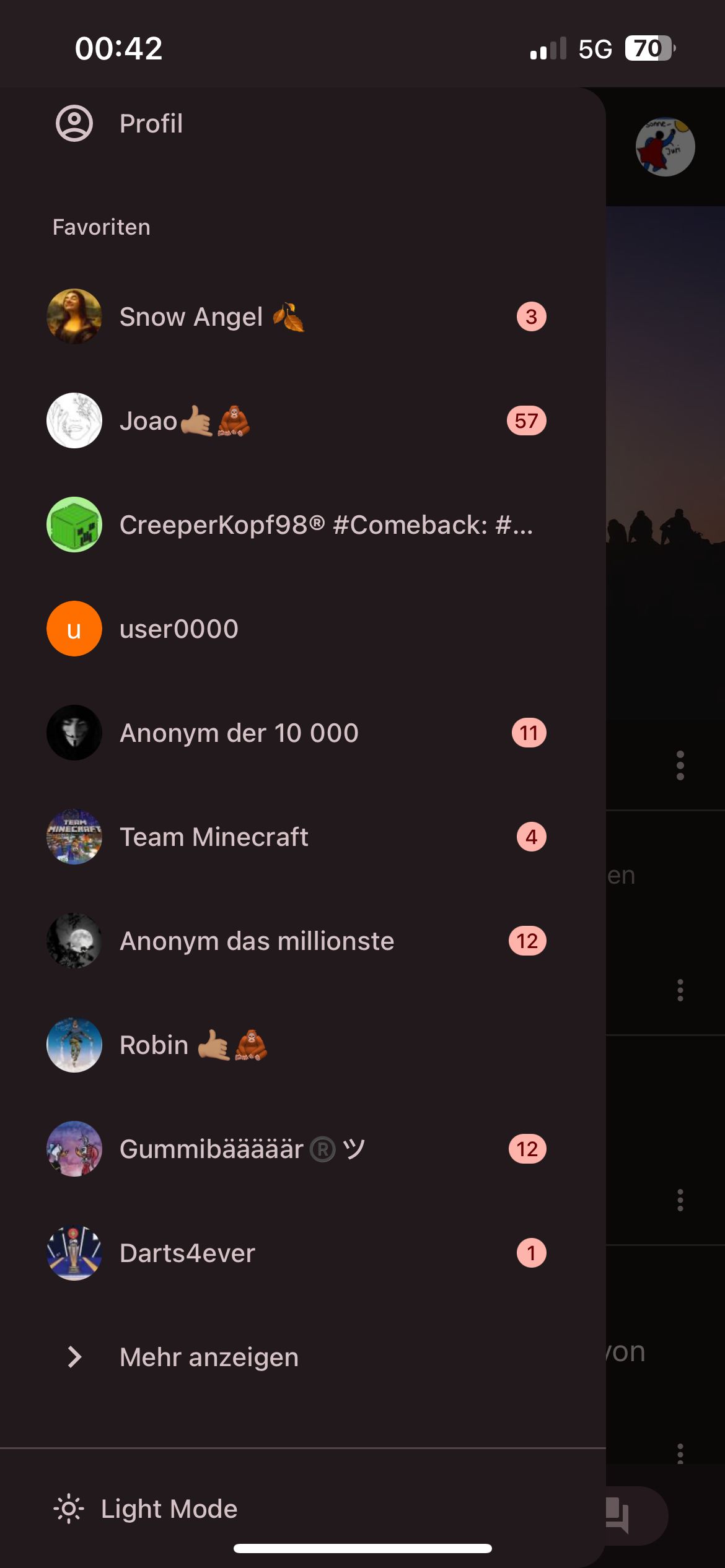This screenshot has width=725, height=1568.
Task: Expand Mehr anzeigen for more favorites
Action: point(209,1357)
